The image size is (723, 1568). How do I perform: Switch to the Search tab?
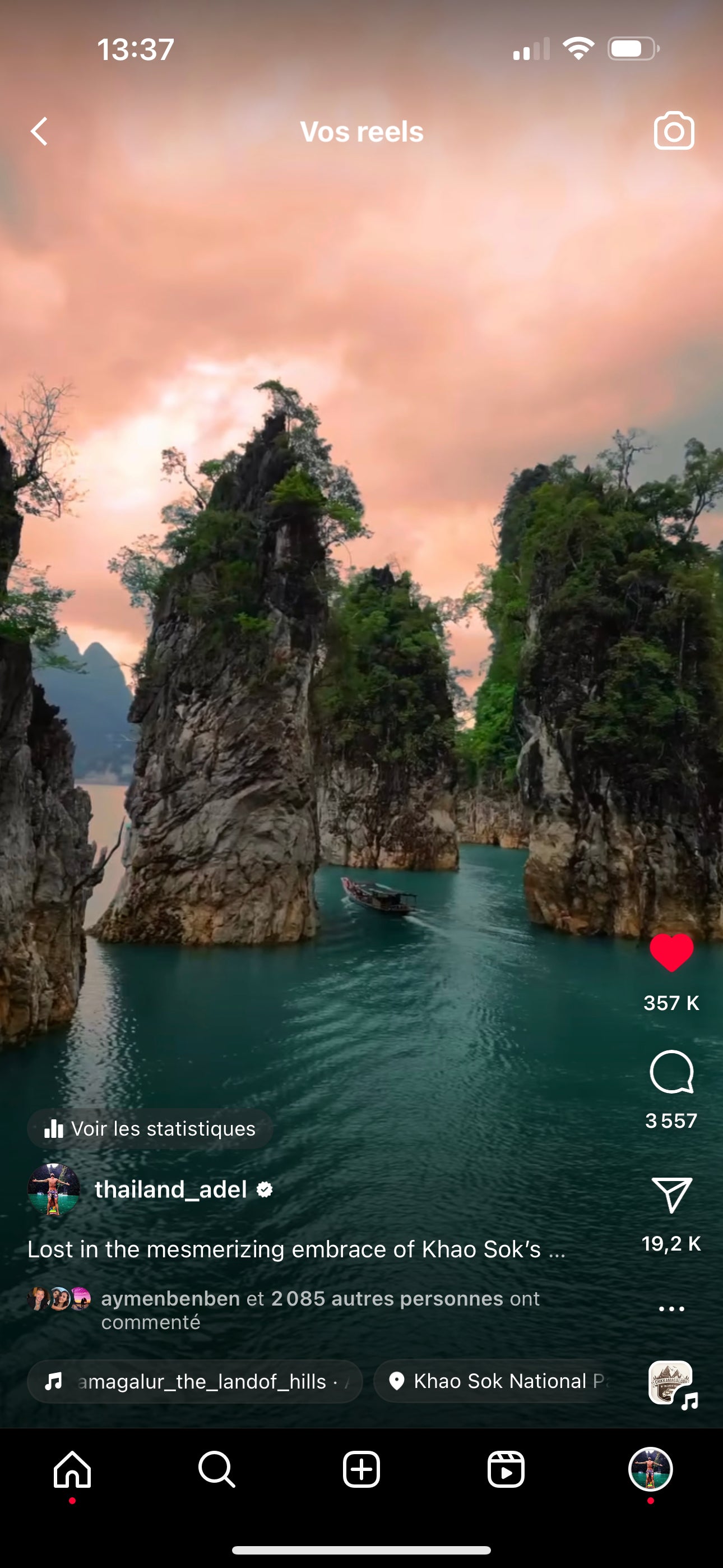click(x=217, y=1469)
